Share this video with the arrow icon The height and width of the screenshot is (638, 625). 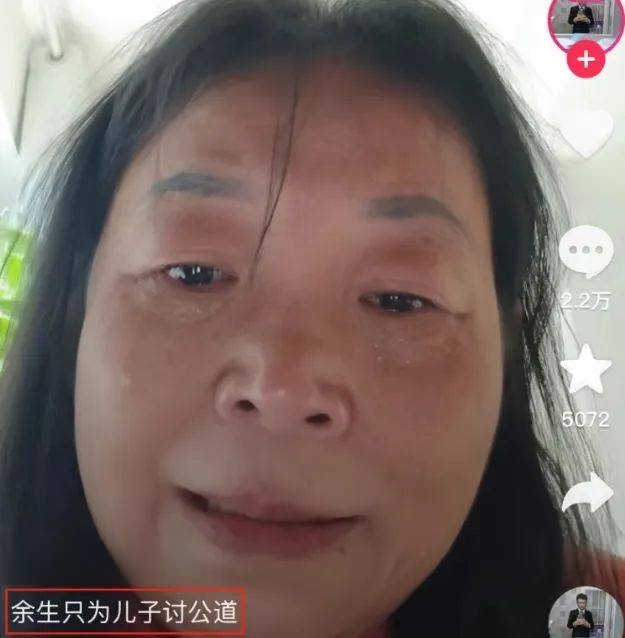[x=587, y=493]
